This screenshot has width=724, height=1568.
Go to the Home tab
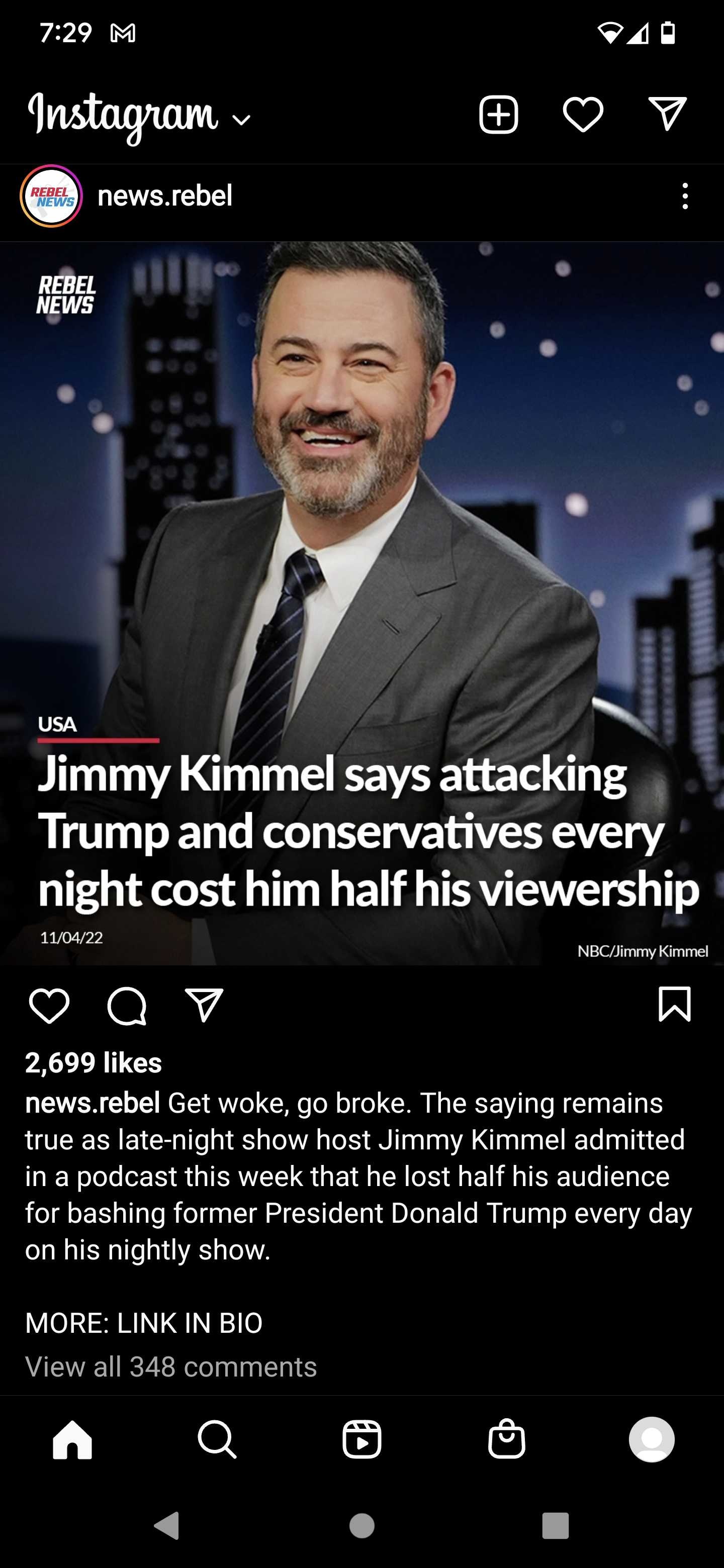pyautogui.click(x=72, y=1439)
